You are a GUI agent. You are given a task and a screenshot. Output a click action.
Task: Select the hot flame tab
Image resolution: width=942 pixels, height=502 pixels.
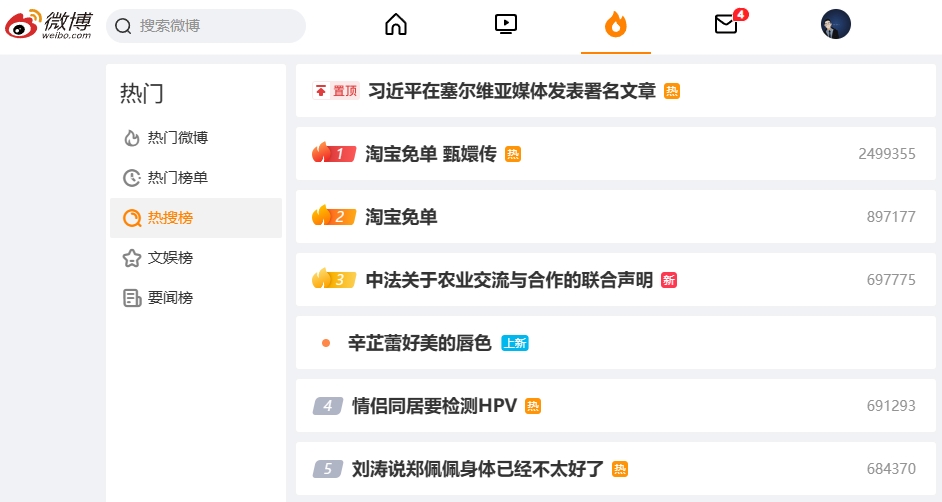[x=616, y=25]
